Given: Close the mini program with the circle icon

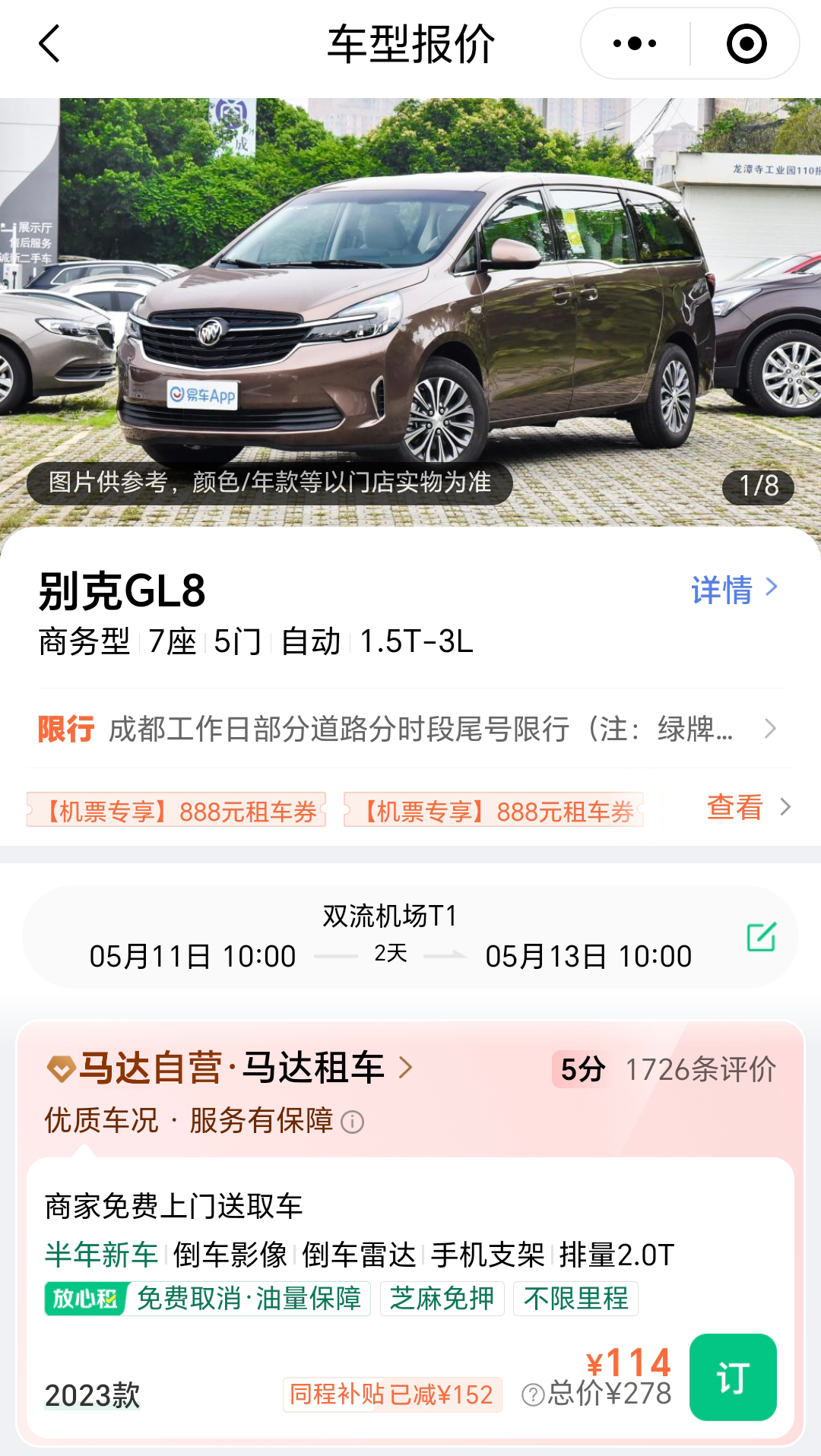Looking at the screenshot, I should pyautogui.click(x=746, y=43).
